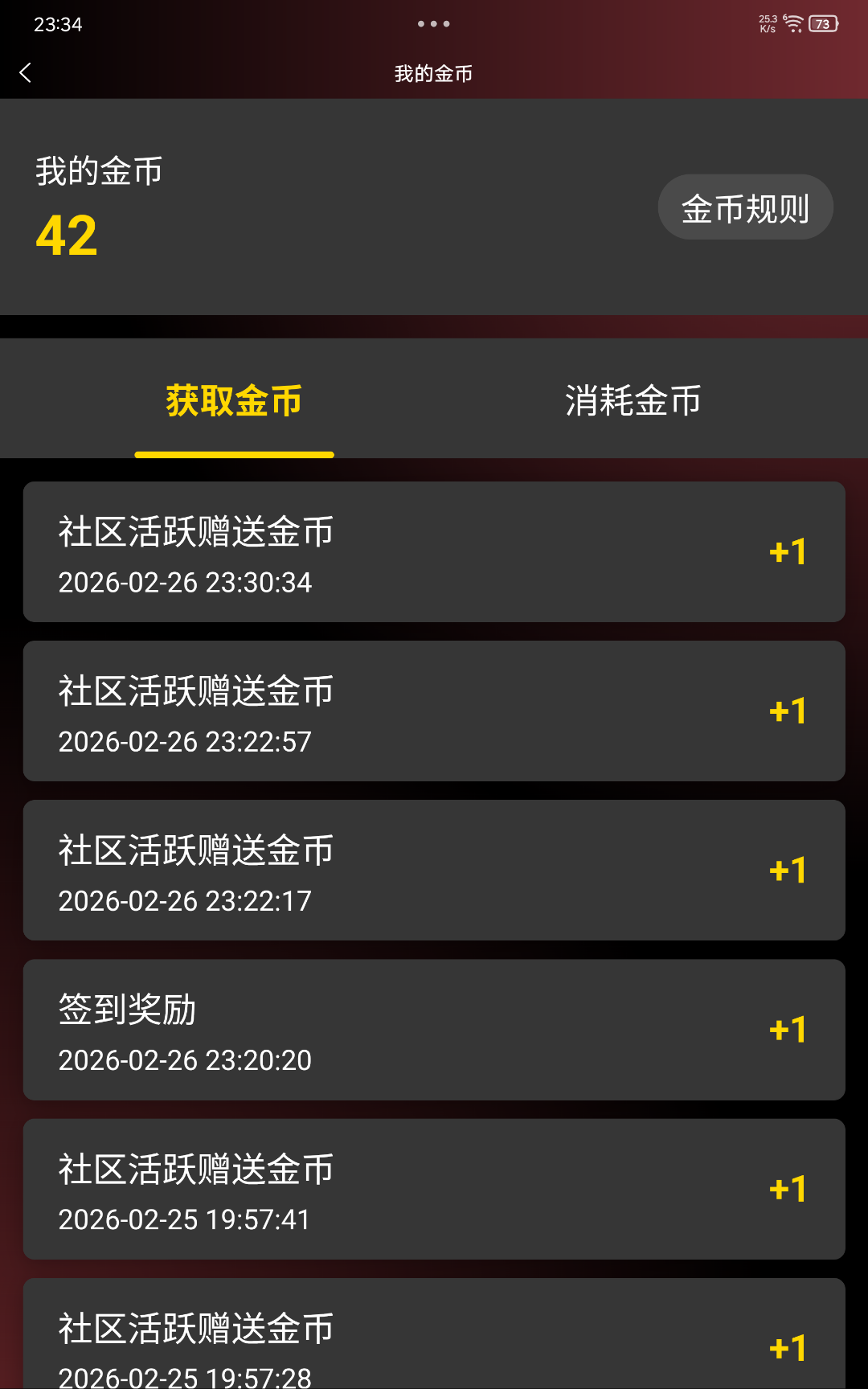
Task: Go back from 我的金币 page
Action: click(26, 73)
